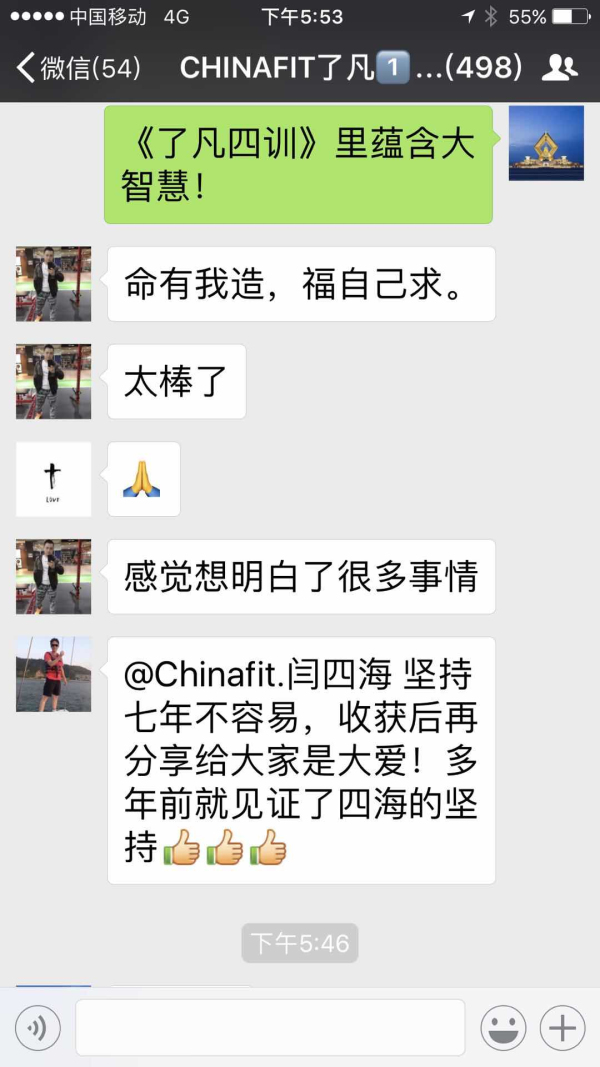
Task: Tap avatar beside 命有我造，福自己求 message
Action: pyautogui.click(x=53, y=284)
